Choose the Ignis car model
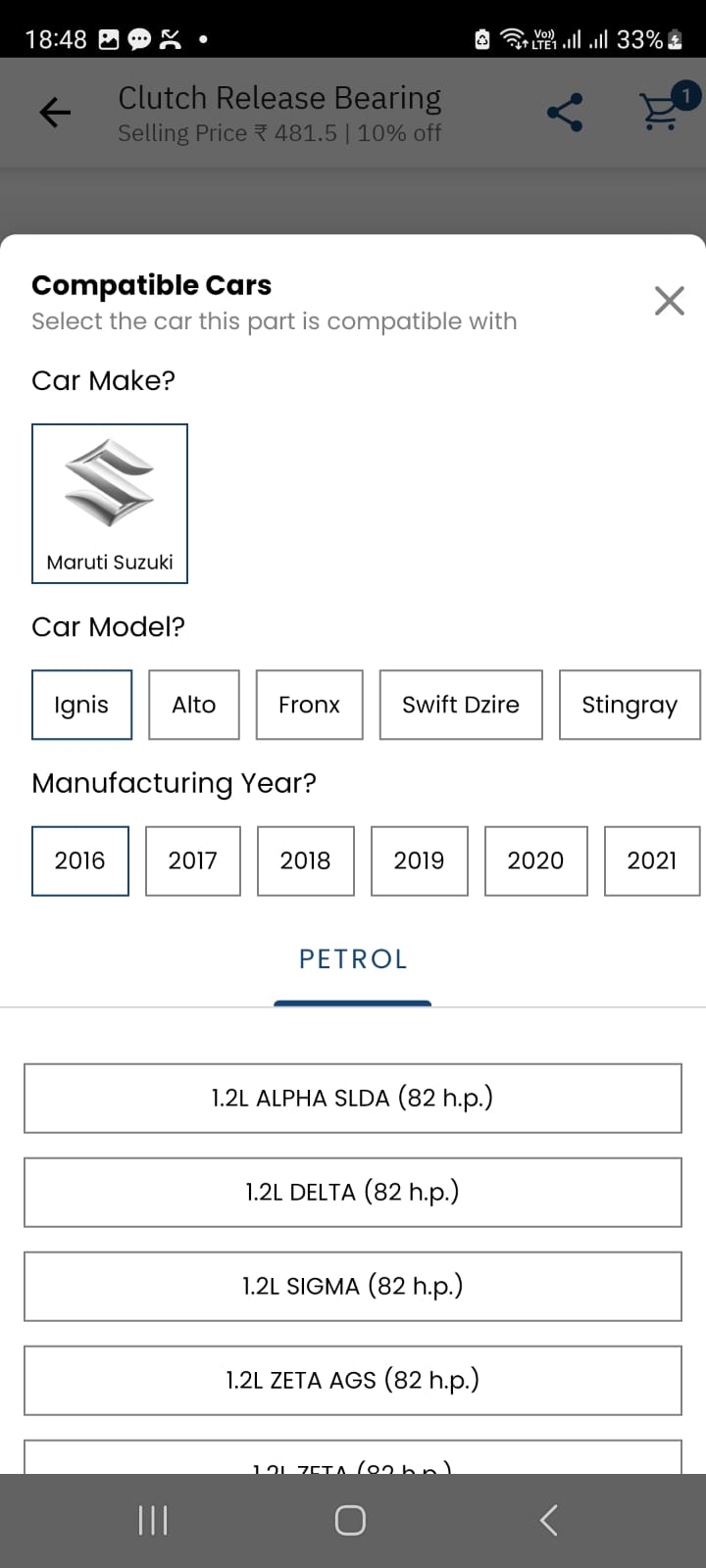This screenshot has width=706, height=1568. coord(81,705)
